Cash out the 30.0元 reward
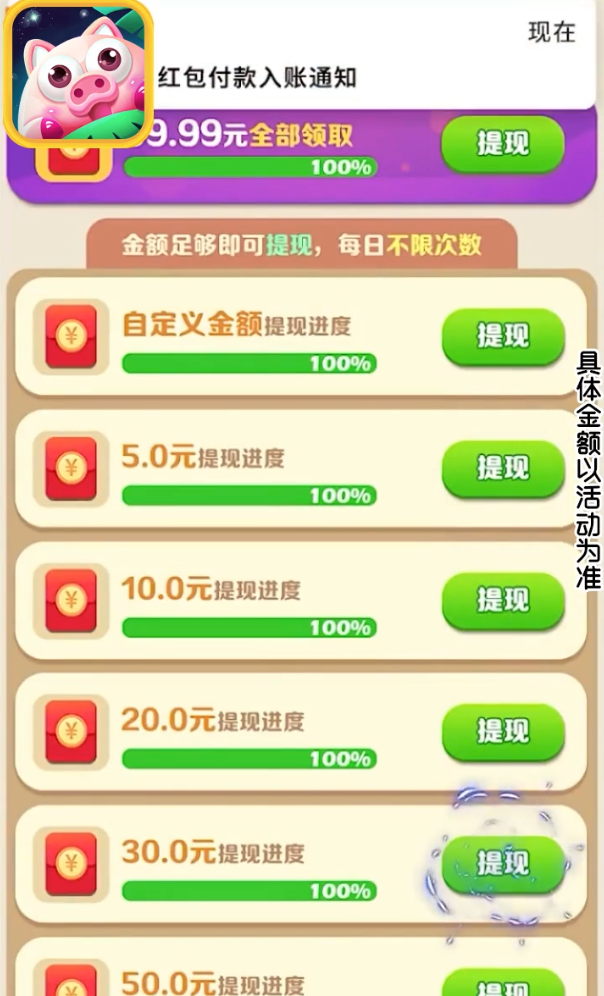604x996 pixels. (503, 864)
